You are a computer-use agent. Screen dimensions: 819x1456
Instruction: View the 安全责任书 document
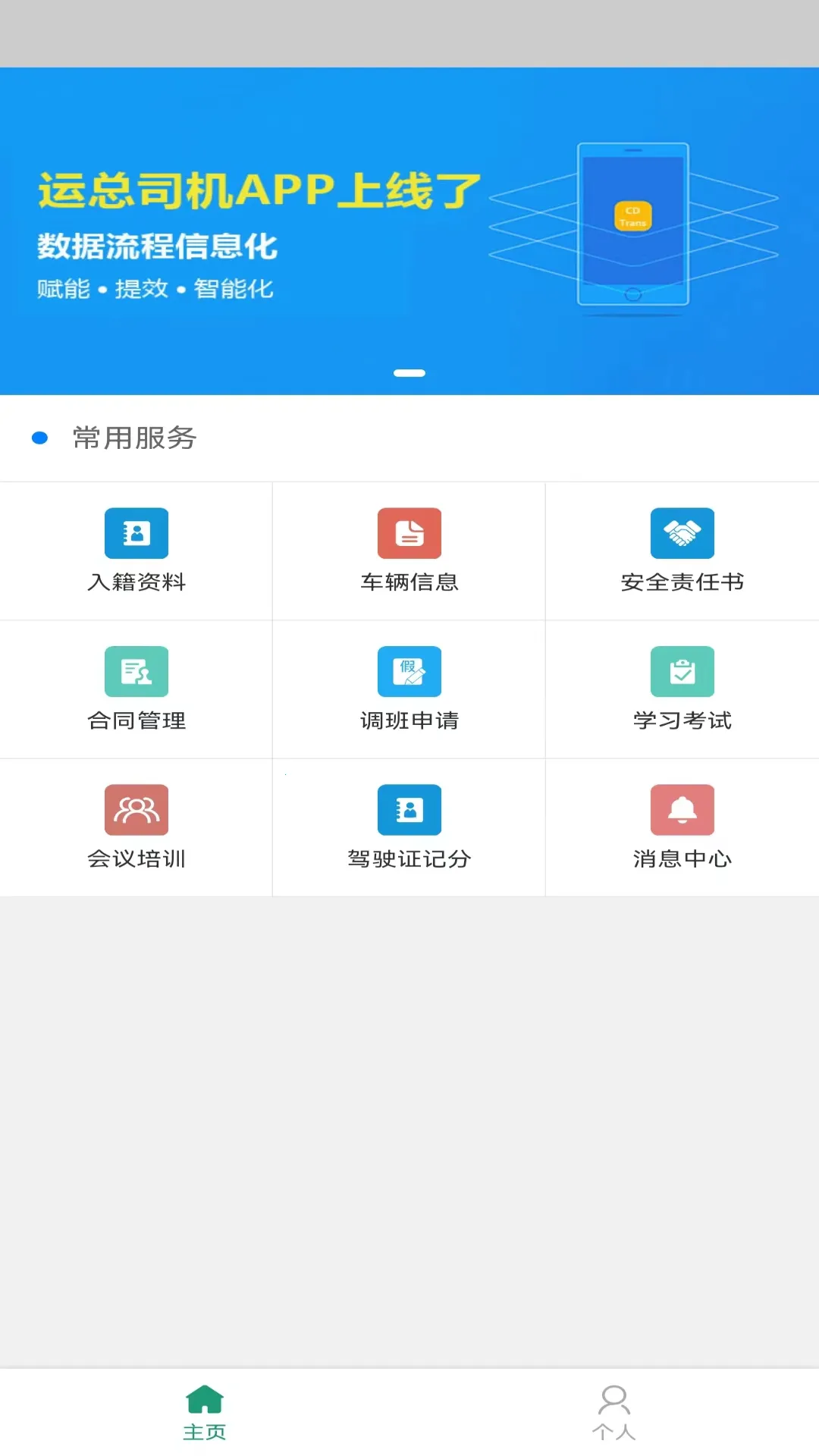click(682, 551)
